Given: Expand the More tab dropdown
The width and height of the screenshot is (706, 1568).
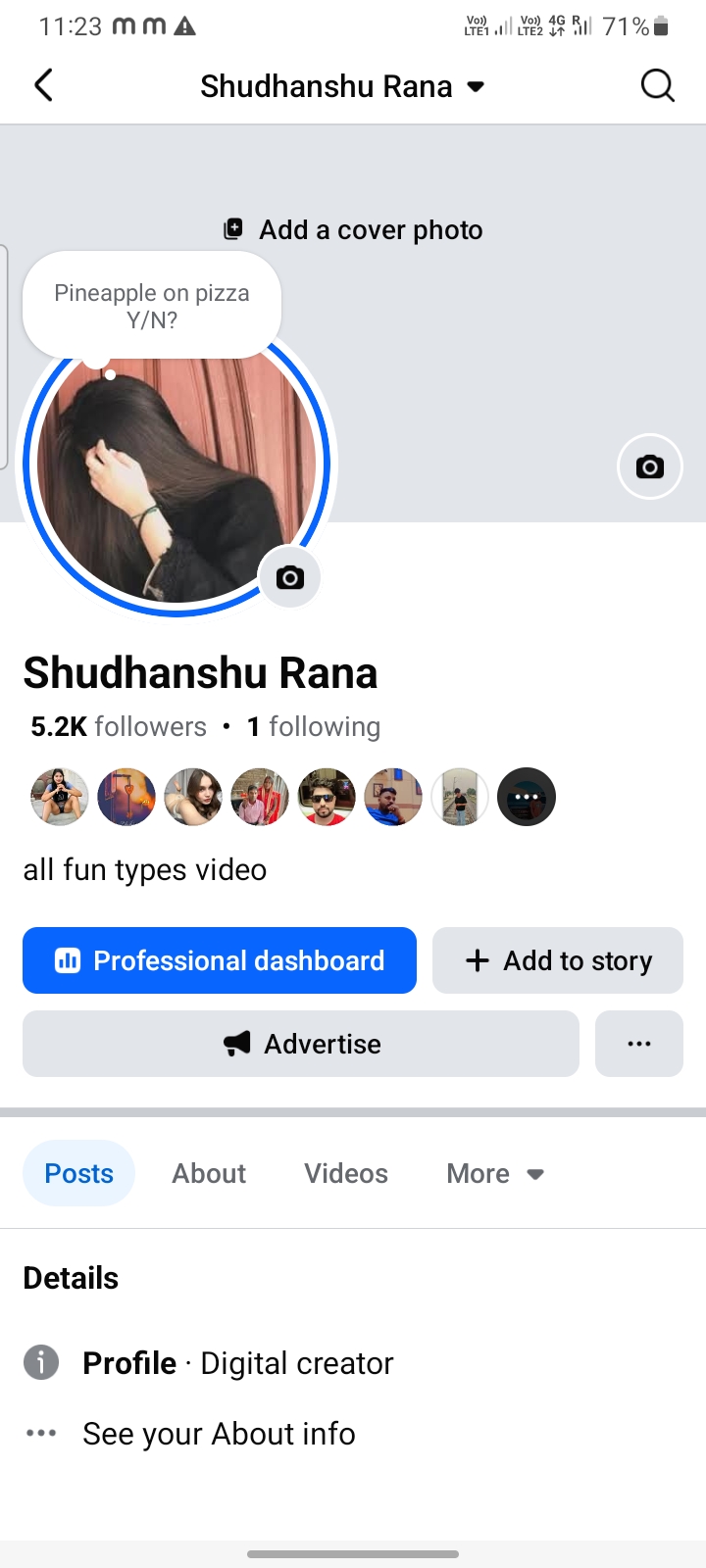Looking at the screenshot, I should coord(494,1173).
